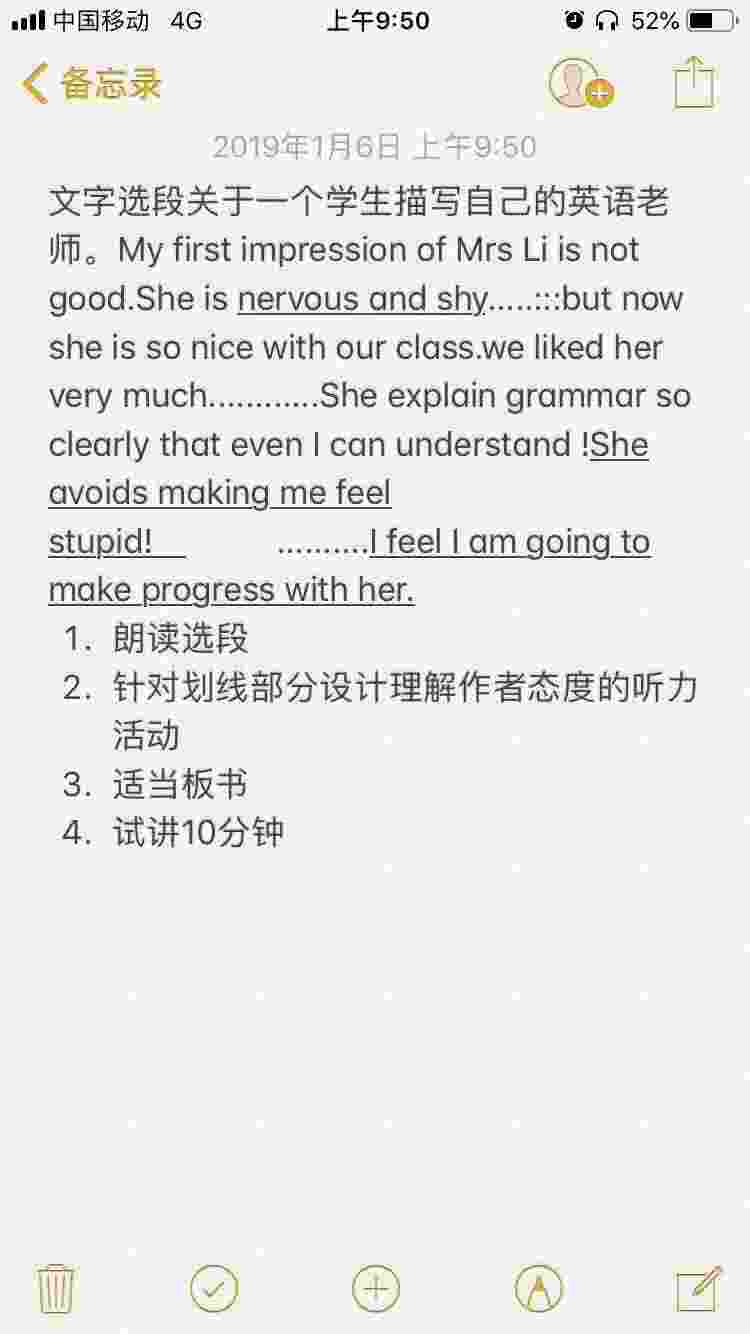Add a checklist with the checkmark icon

[x=214, y=1288]
